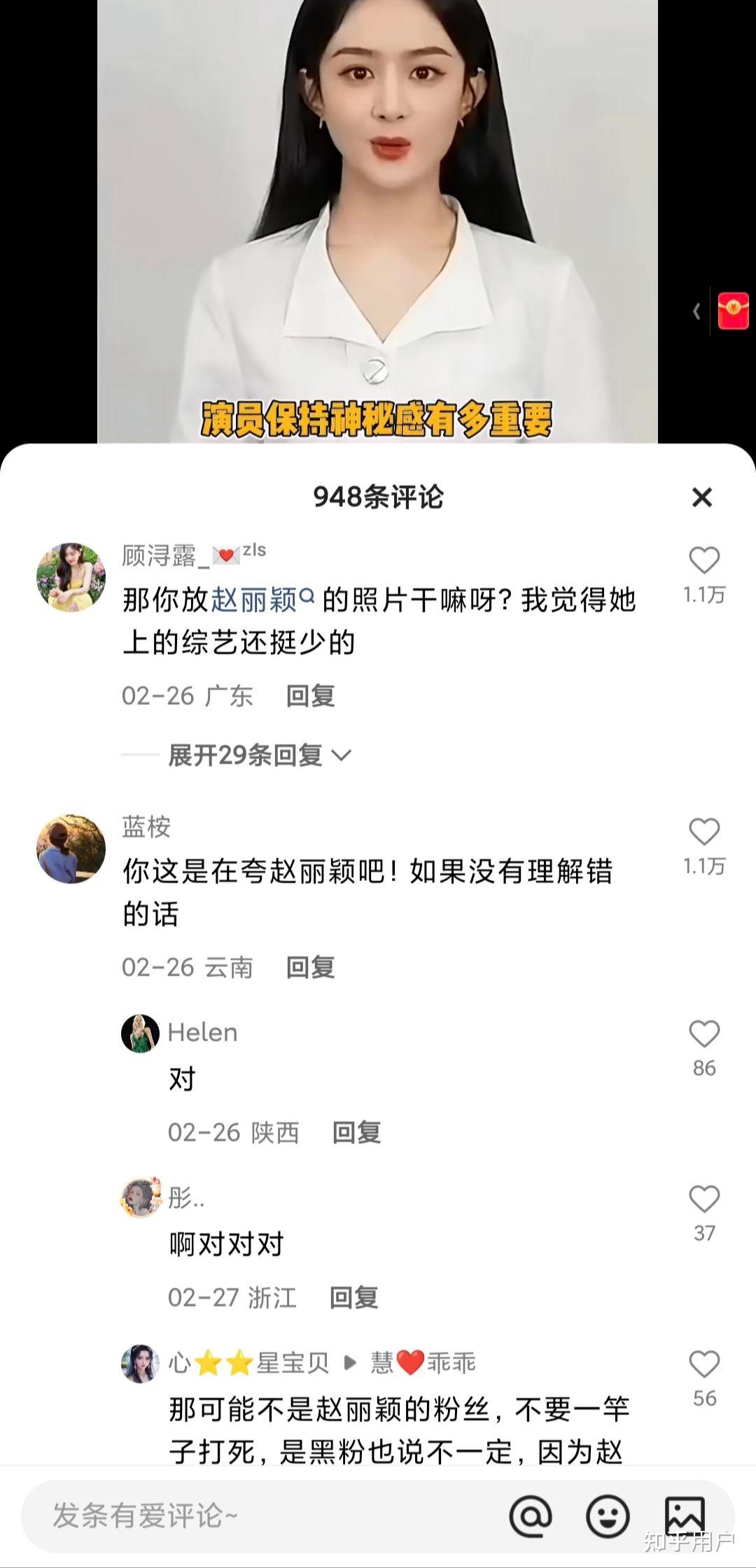Like the 啊对对对 reply
The width and height of the screenshot is (756, 1568).
click(x=704, y=1199)
